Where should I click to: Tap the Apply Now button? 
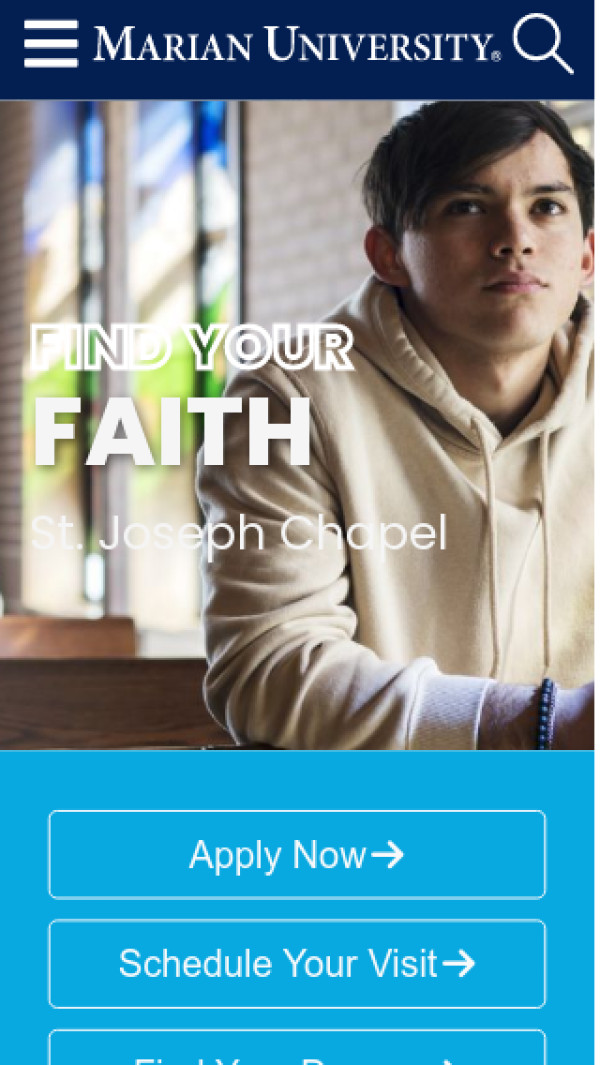pyautogui.click(x=297, y=855)
